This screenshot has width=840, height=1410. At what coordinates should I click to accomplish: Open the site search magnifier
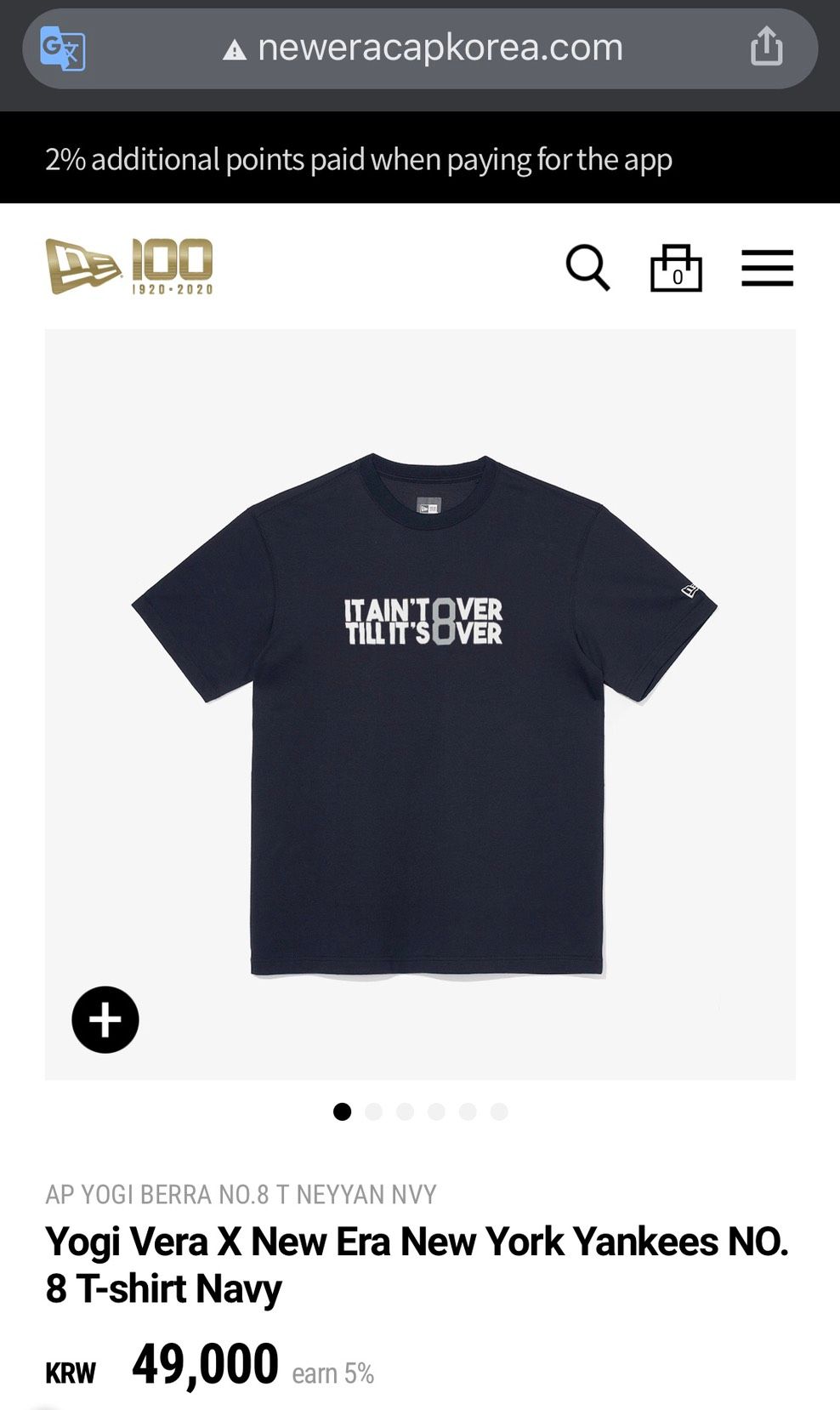(587, 268)
